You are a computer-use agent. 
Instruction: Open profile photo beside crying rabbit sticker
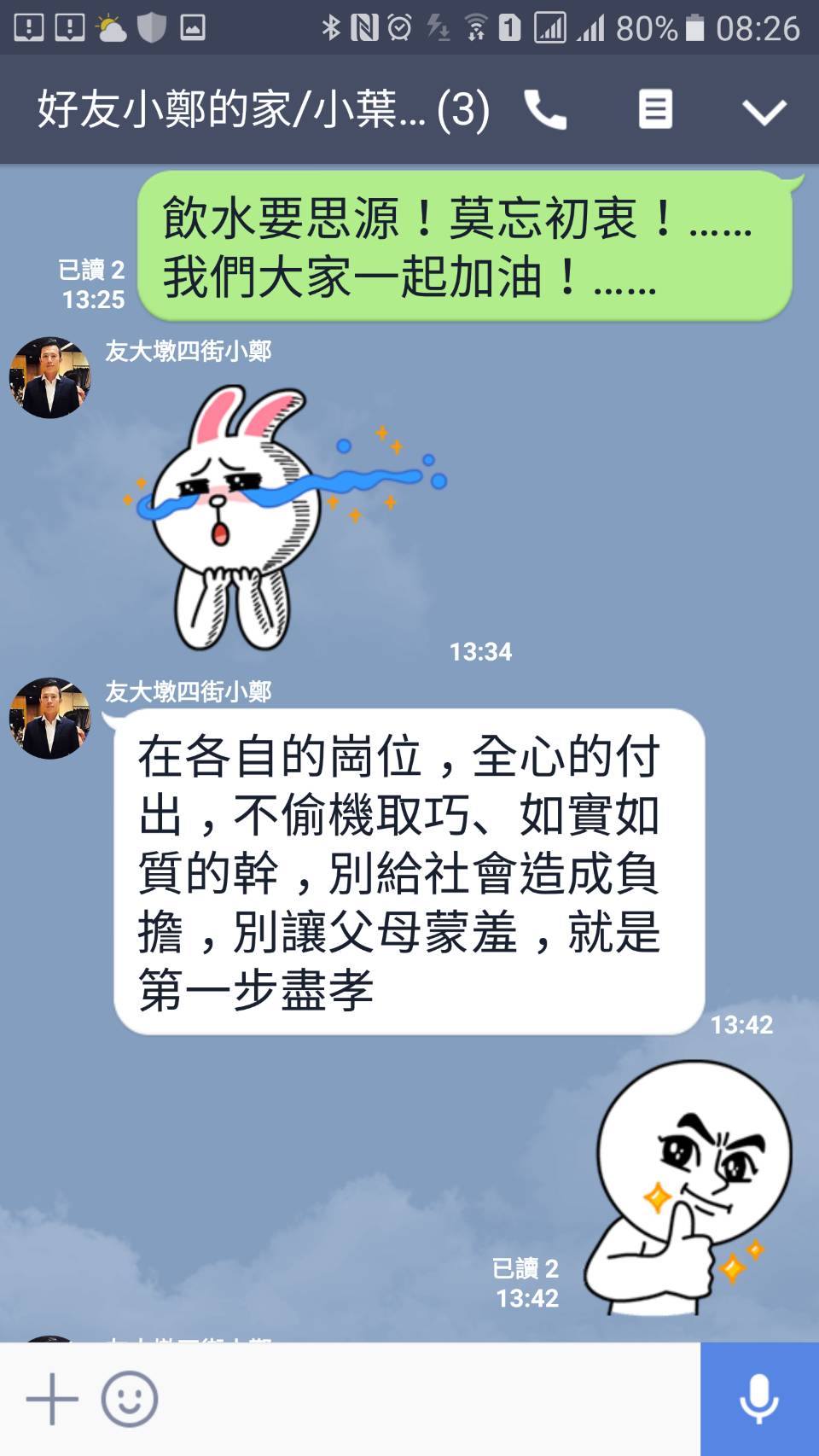coord(49,377)
